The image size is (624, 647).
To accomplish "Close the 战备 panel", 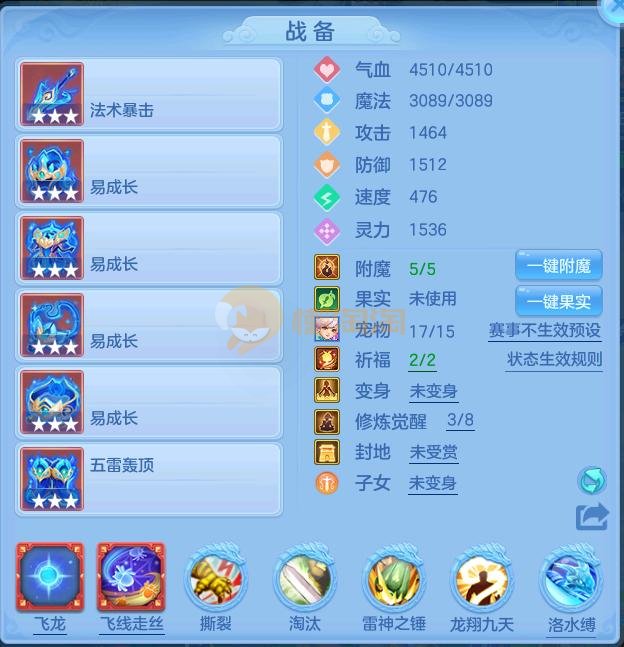I will 612,8.
